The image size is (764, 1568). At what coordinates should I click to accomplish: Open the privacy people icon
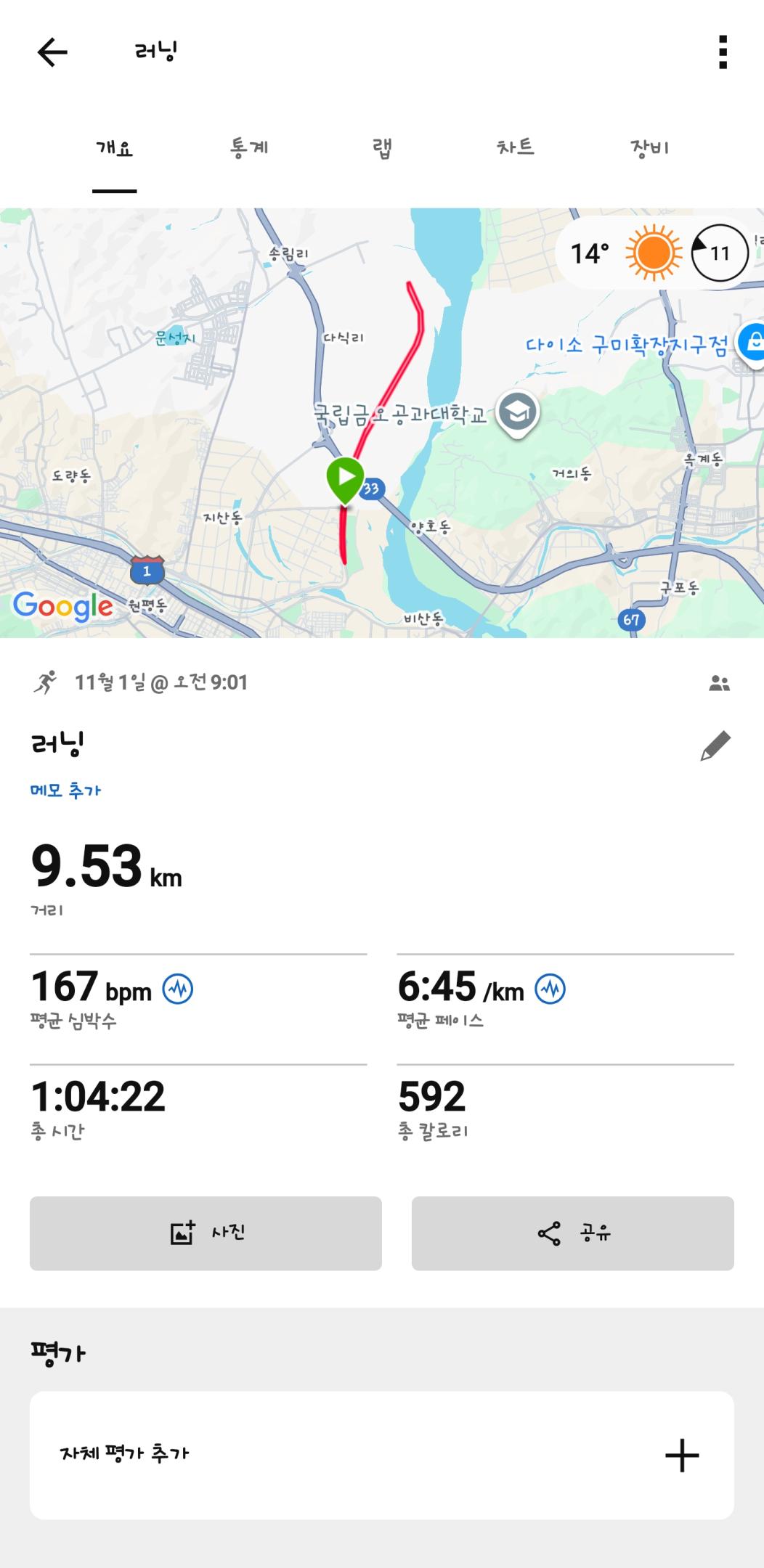719,683
